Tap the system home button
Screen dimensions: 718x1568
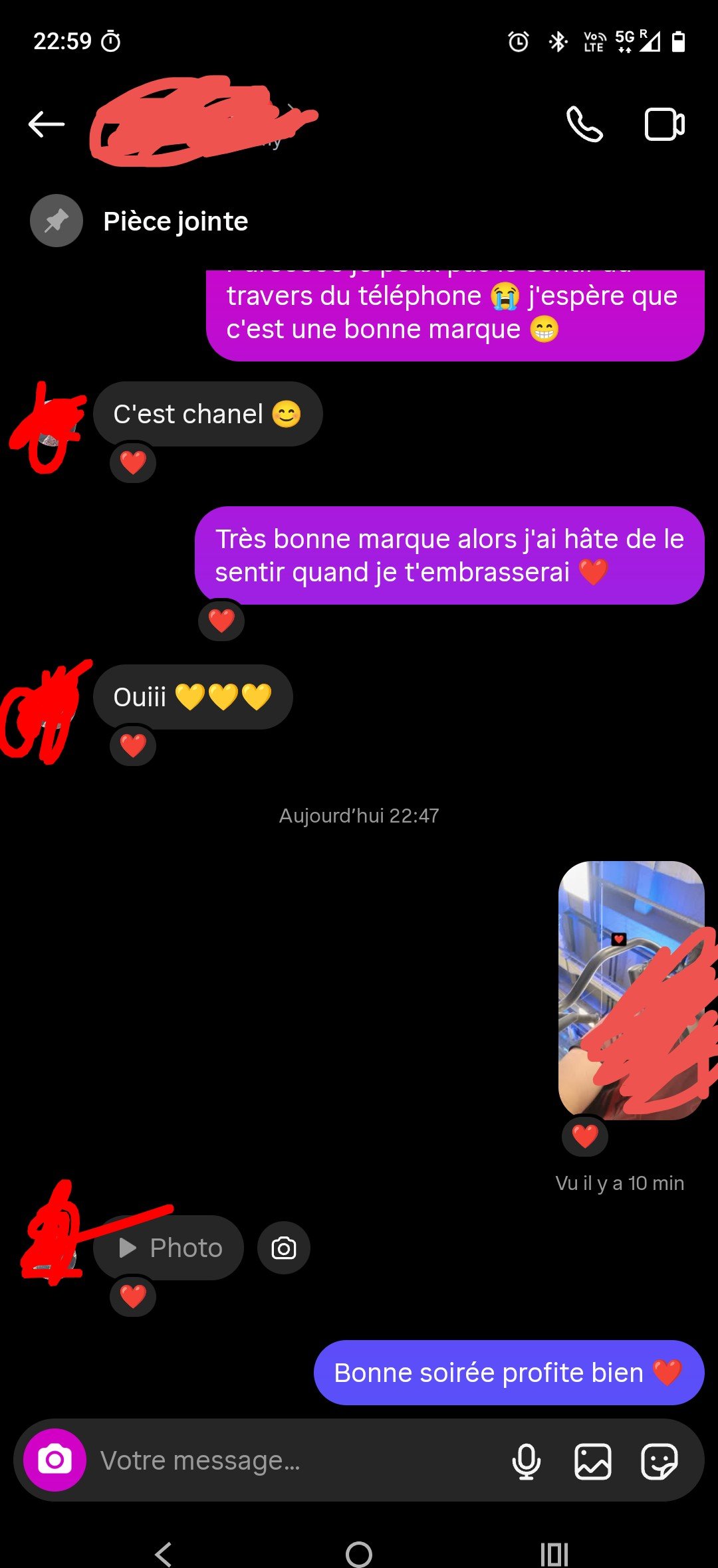pos(359,1553)
